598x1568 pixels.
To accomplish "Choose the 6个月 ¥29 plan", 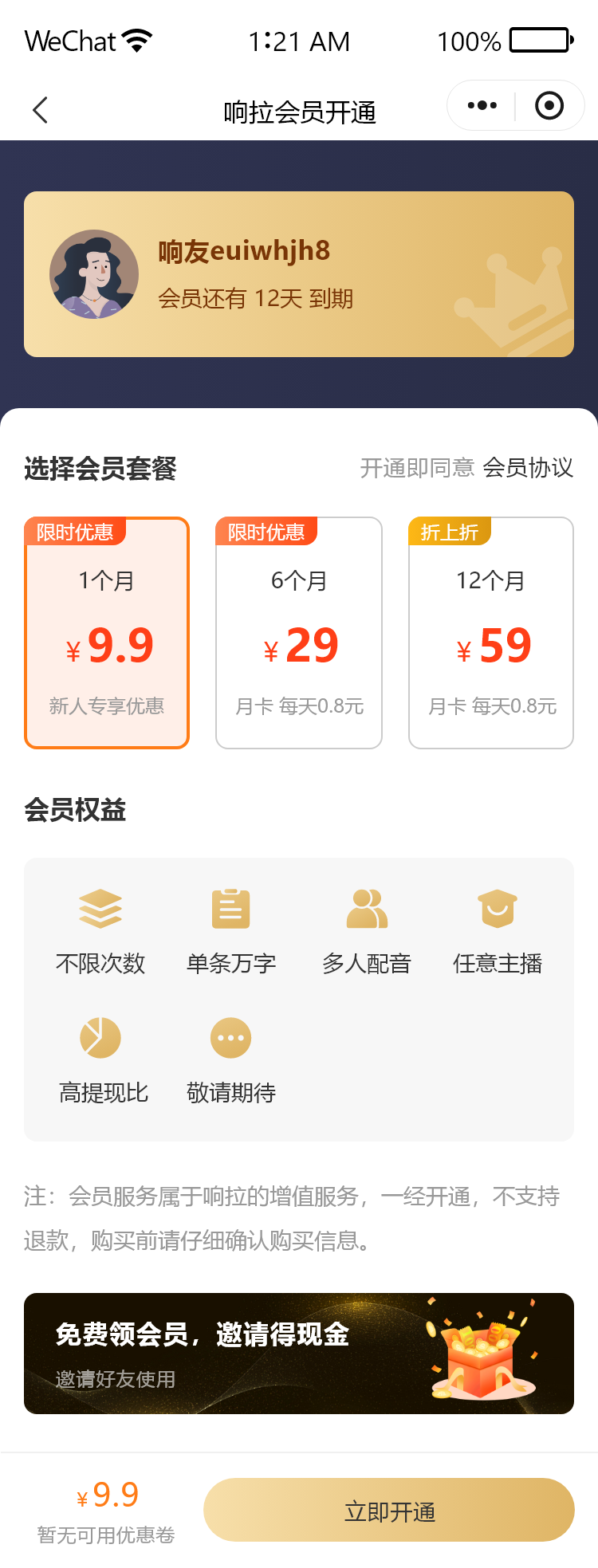I will click(x=299, y=633).
